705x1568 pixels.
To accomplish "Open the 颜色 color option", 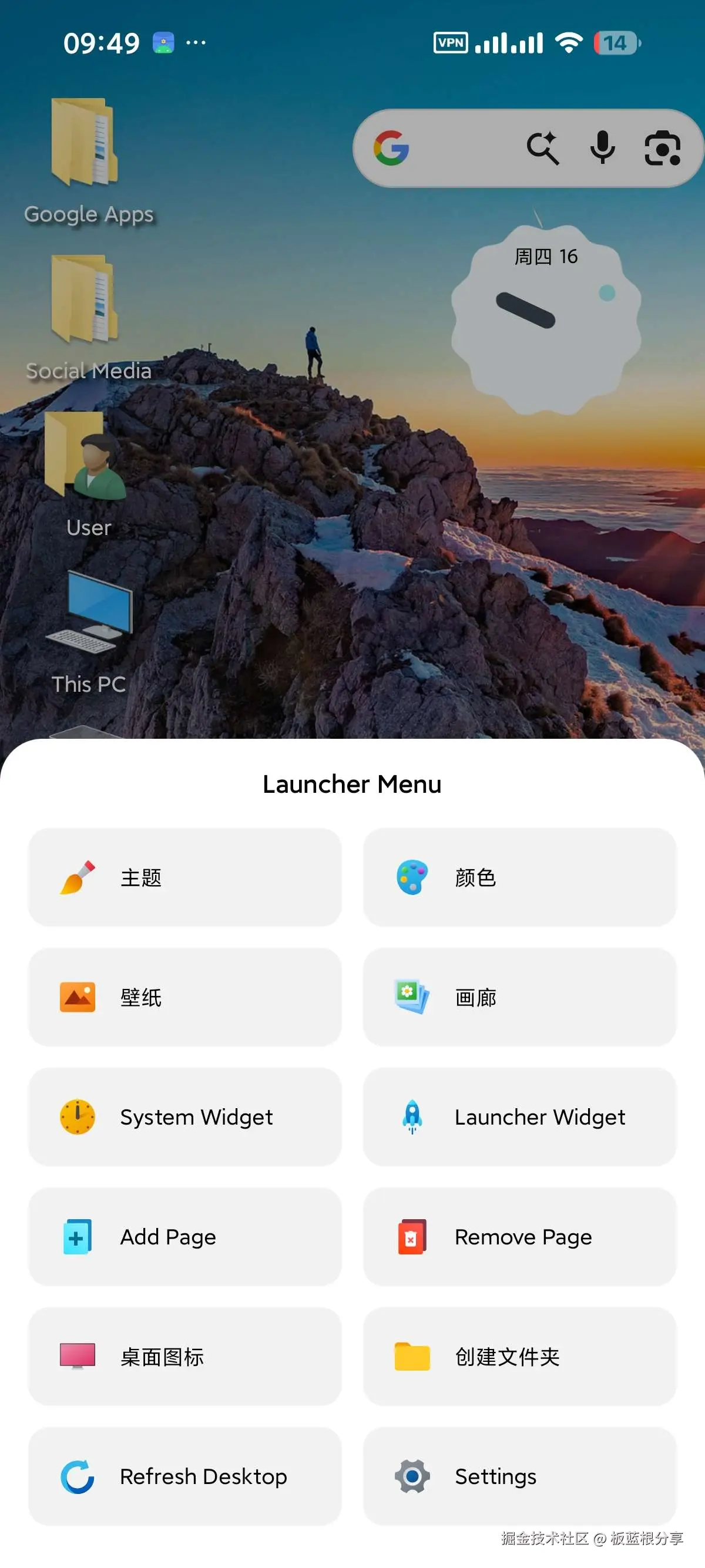I will (x=519, y=877).
